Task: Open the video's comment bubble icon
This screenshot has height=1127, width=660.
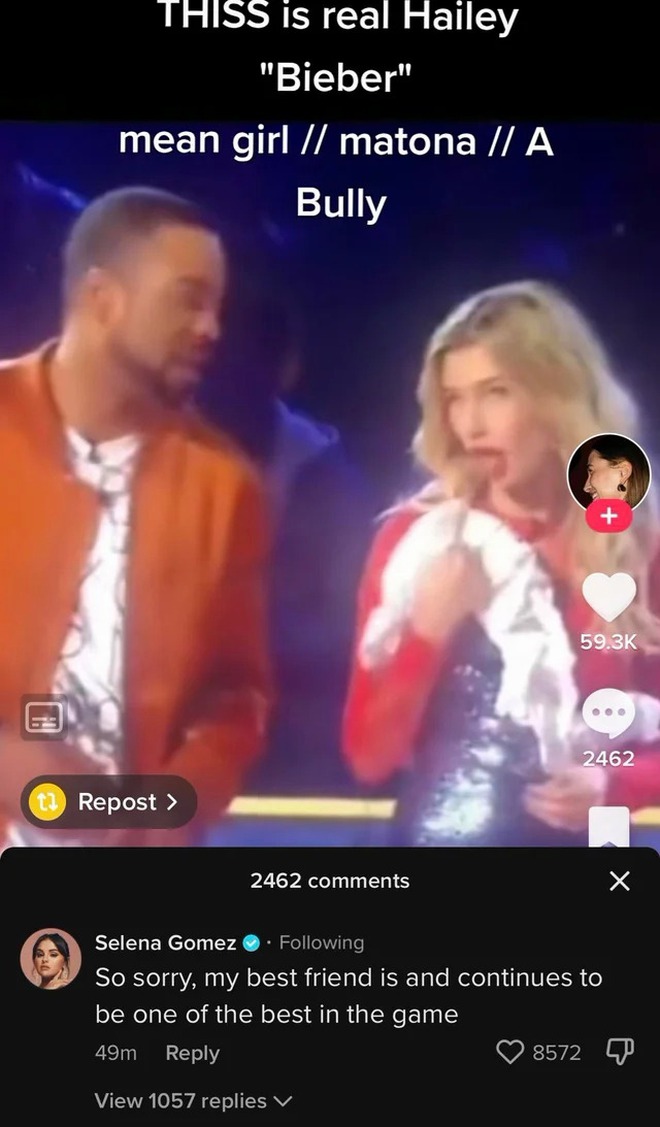Action: (x=608, y=714)
